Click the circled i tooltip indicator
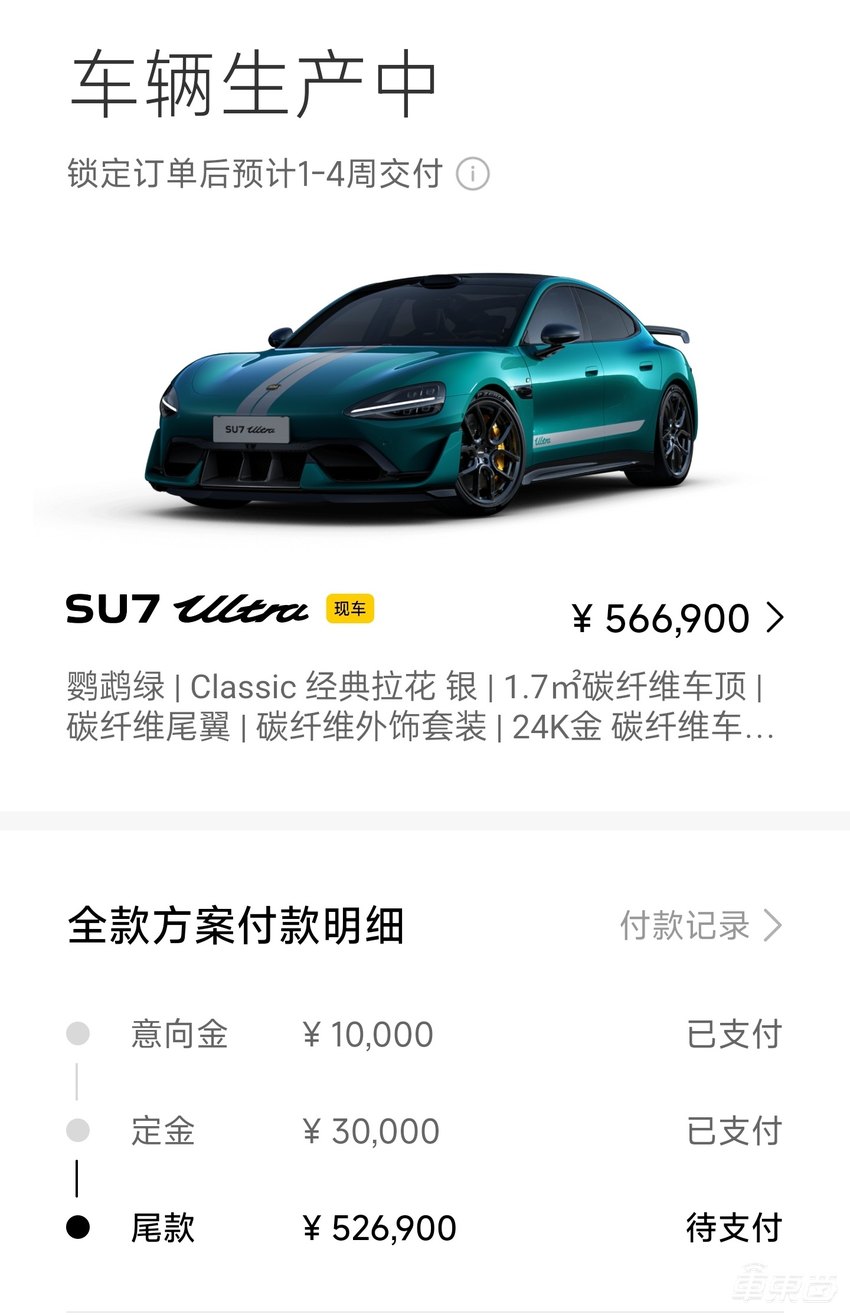Image resolution: width=850 pixels, height=1315 pixels. click(467, 174)
